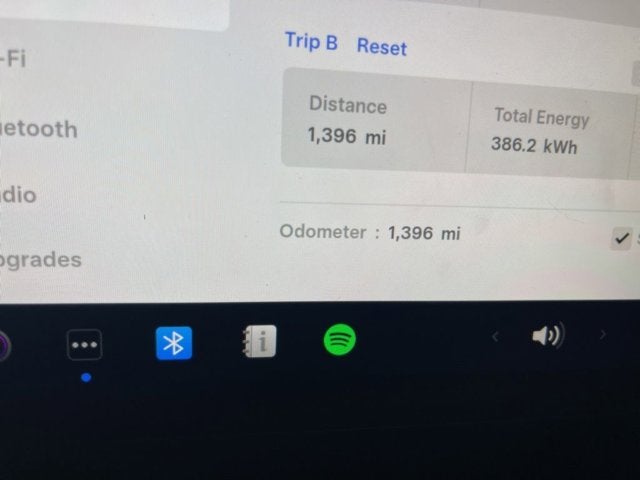Image resolution: width=640 pixels, height=480 pixels.
Task: Reset the Trip B counter
Action: (382, 47)
